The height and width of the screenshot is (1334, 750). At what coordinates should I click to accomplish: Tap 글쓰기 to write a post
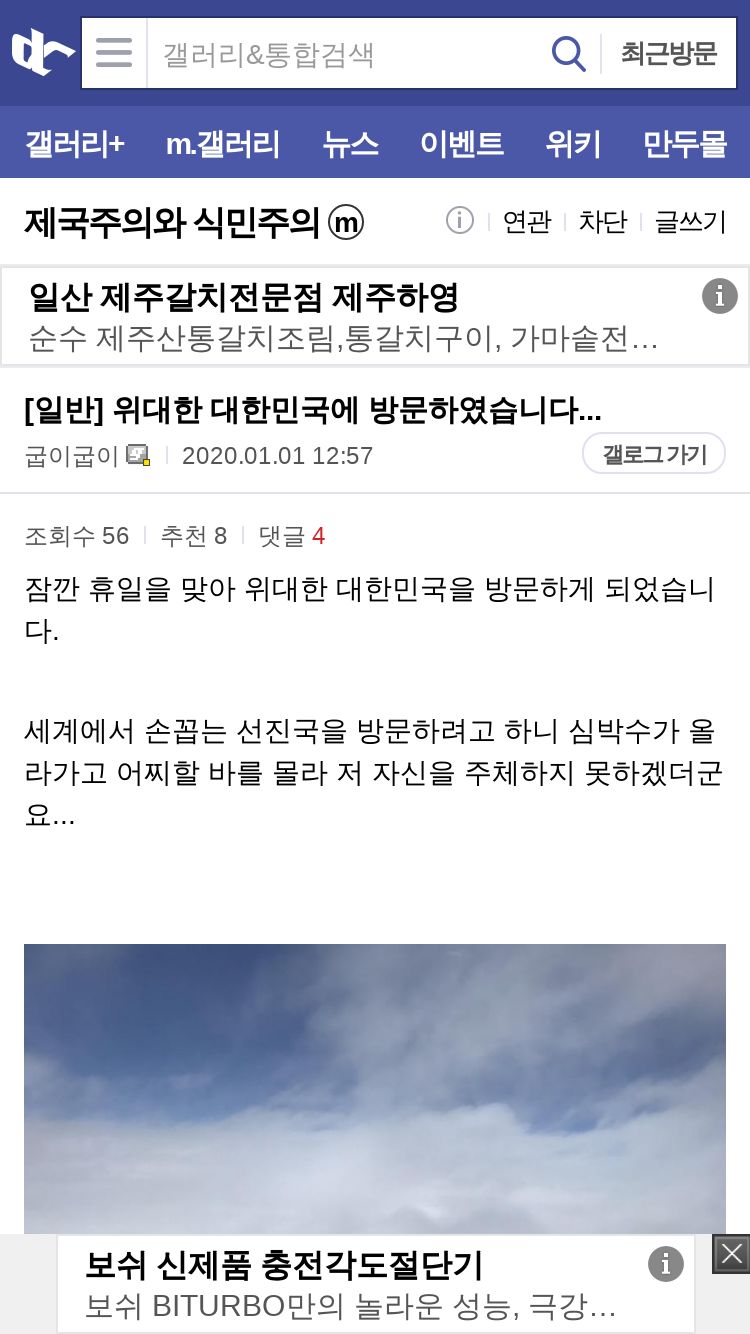(690, 222)
